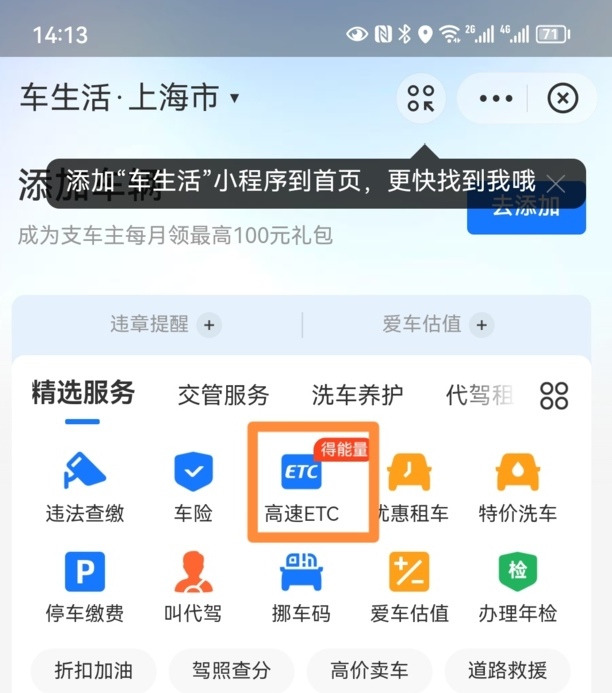The image size is (612, 693).
Task: Open 叫代驾 driver service
Action: coord(193,587)
